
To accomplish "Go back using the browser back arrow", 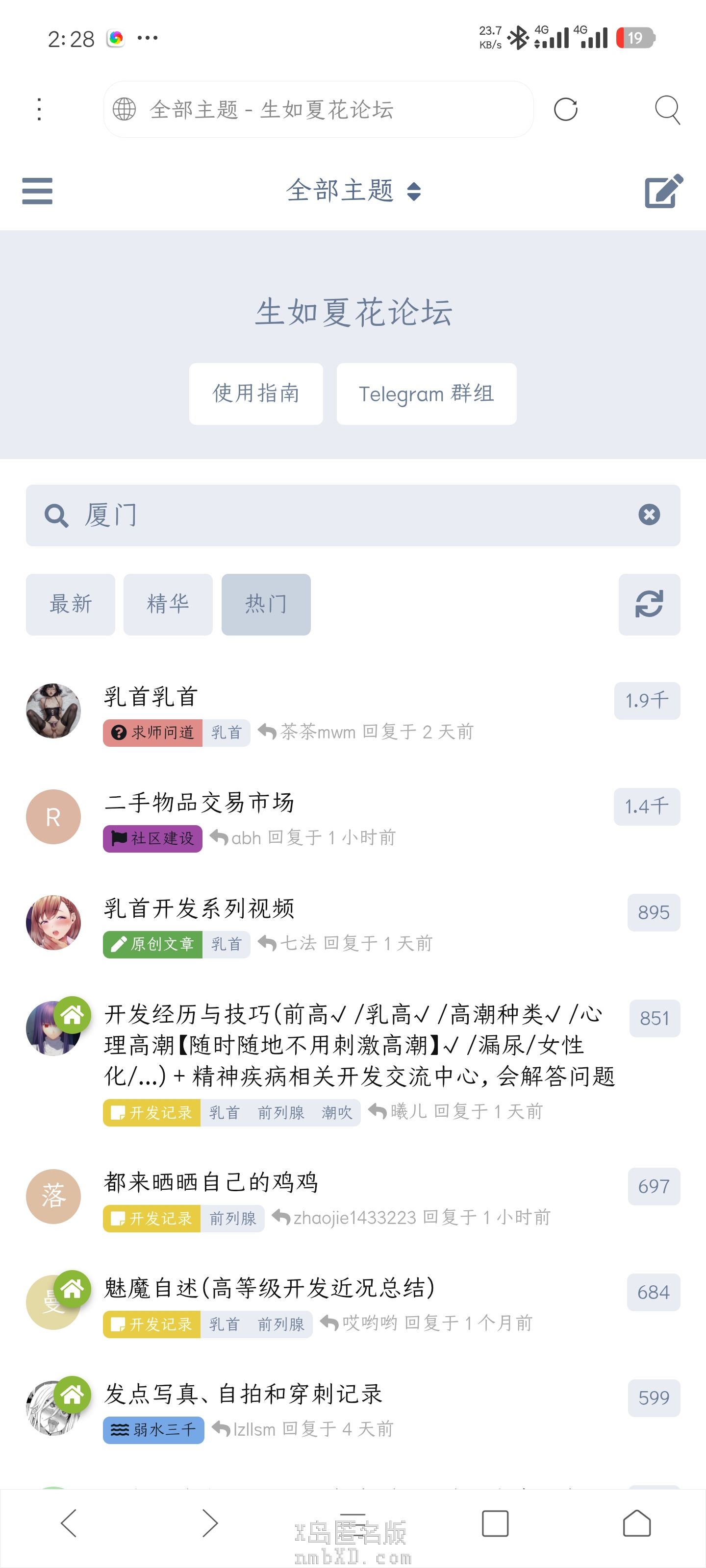I will (x=69, y=1523).
